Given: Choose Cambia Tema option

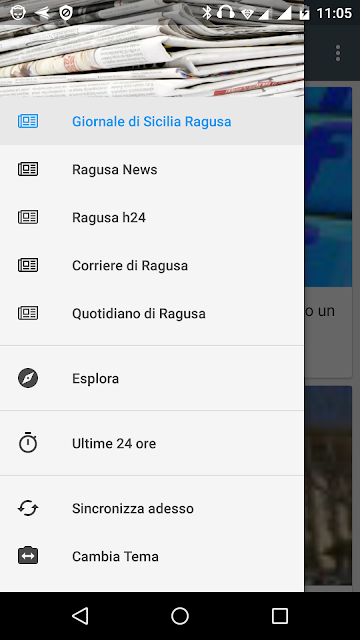Looking at the screenshot, I should coord(152,556).
